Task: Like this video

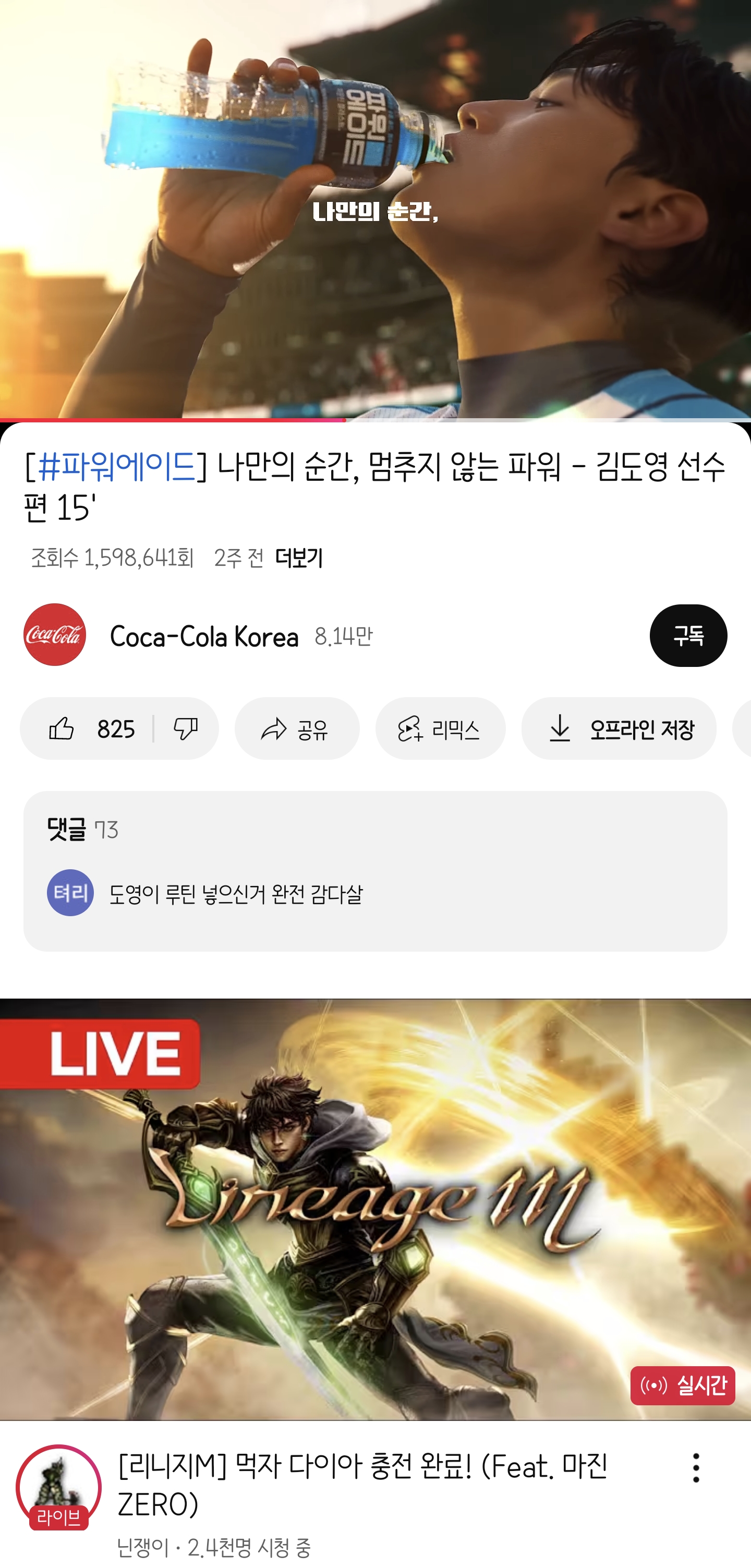Action: point(88,728)
